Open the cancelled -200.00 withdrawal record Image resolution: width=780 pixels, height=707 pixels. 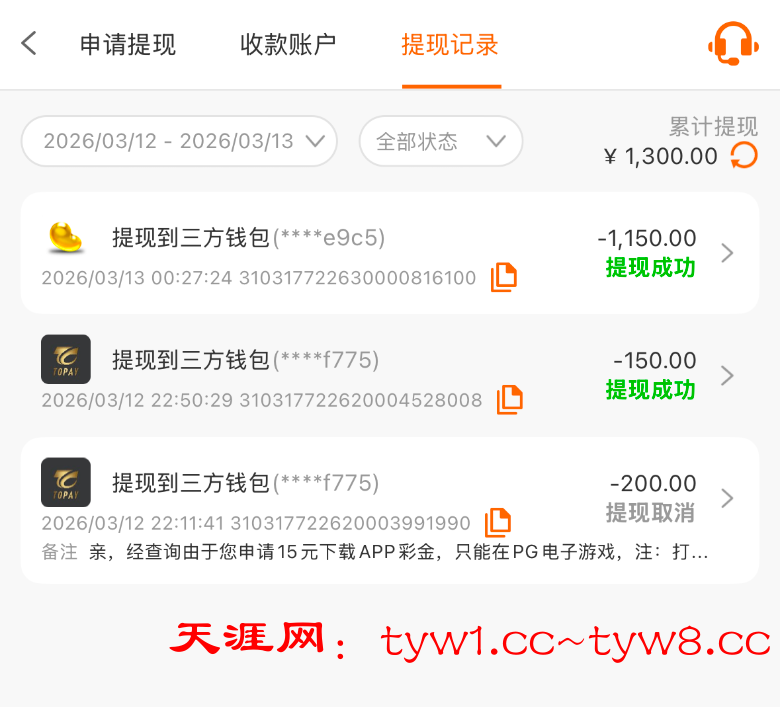(x=727, y=498)
